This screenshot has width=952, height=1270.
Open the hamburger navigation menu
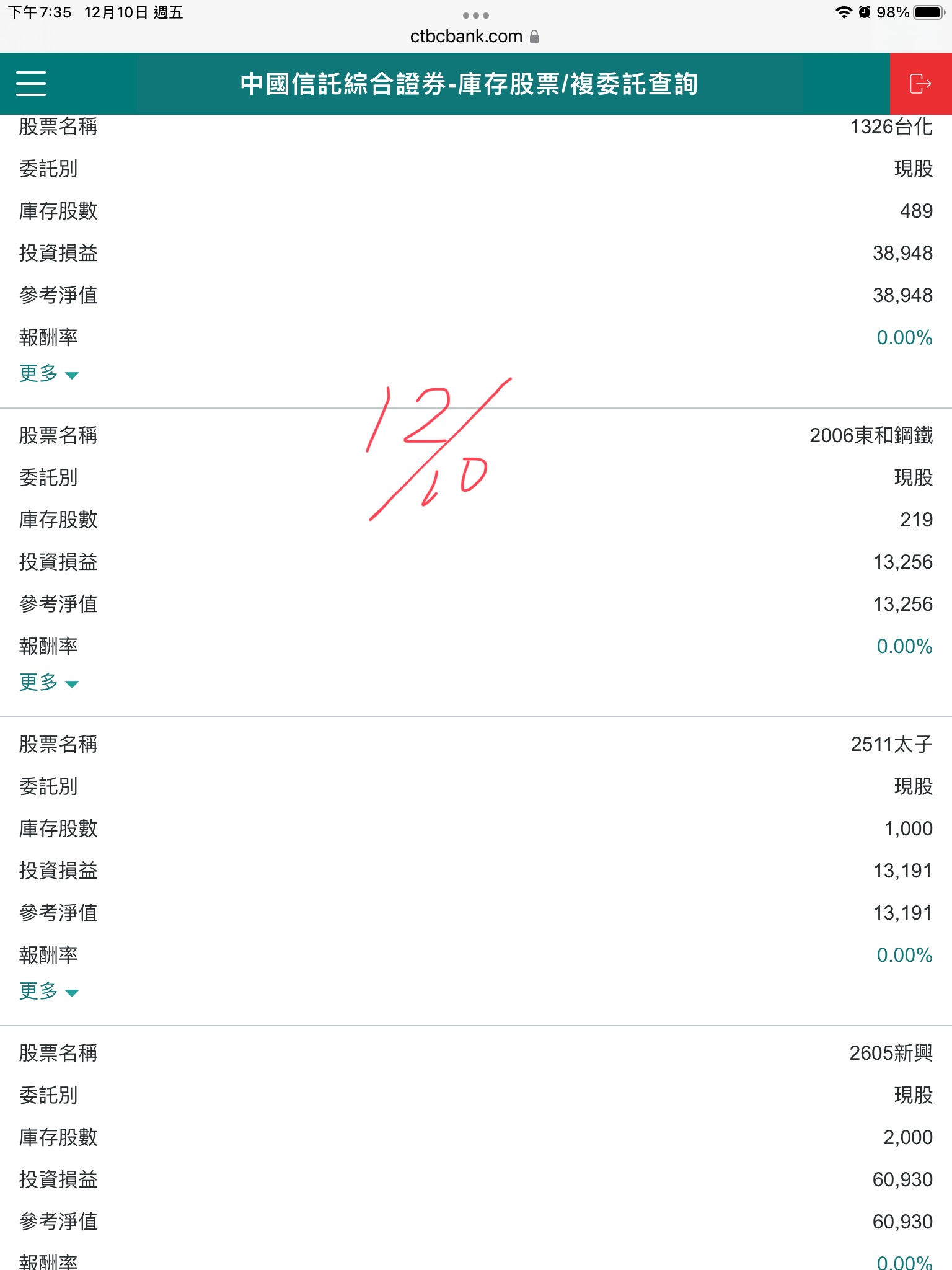[x=31, y=84]
